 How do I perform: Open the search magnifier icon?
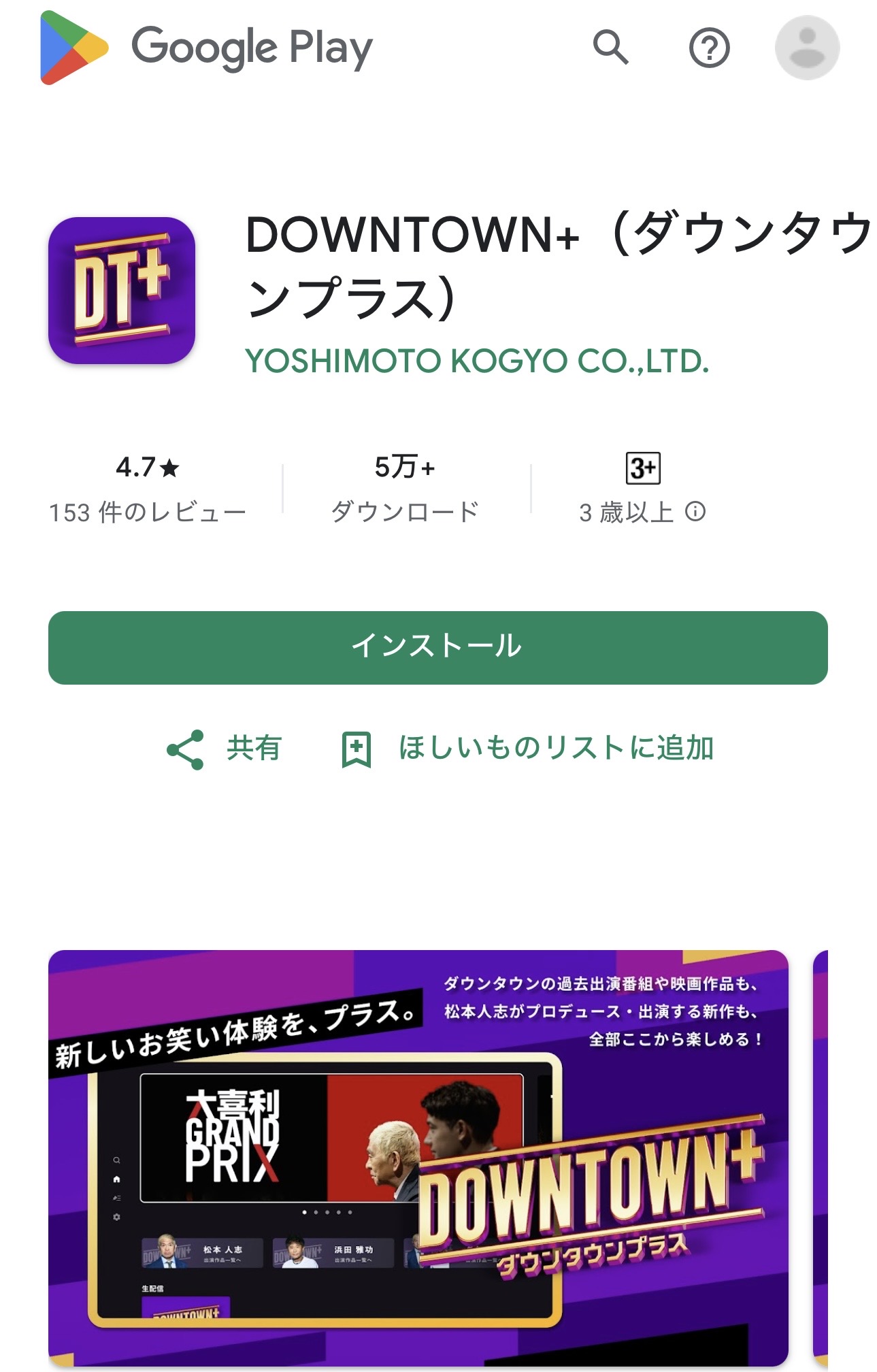click(610, 48)
